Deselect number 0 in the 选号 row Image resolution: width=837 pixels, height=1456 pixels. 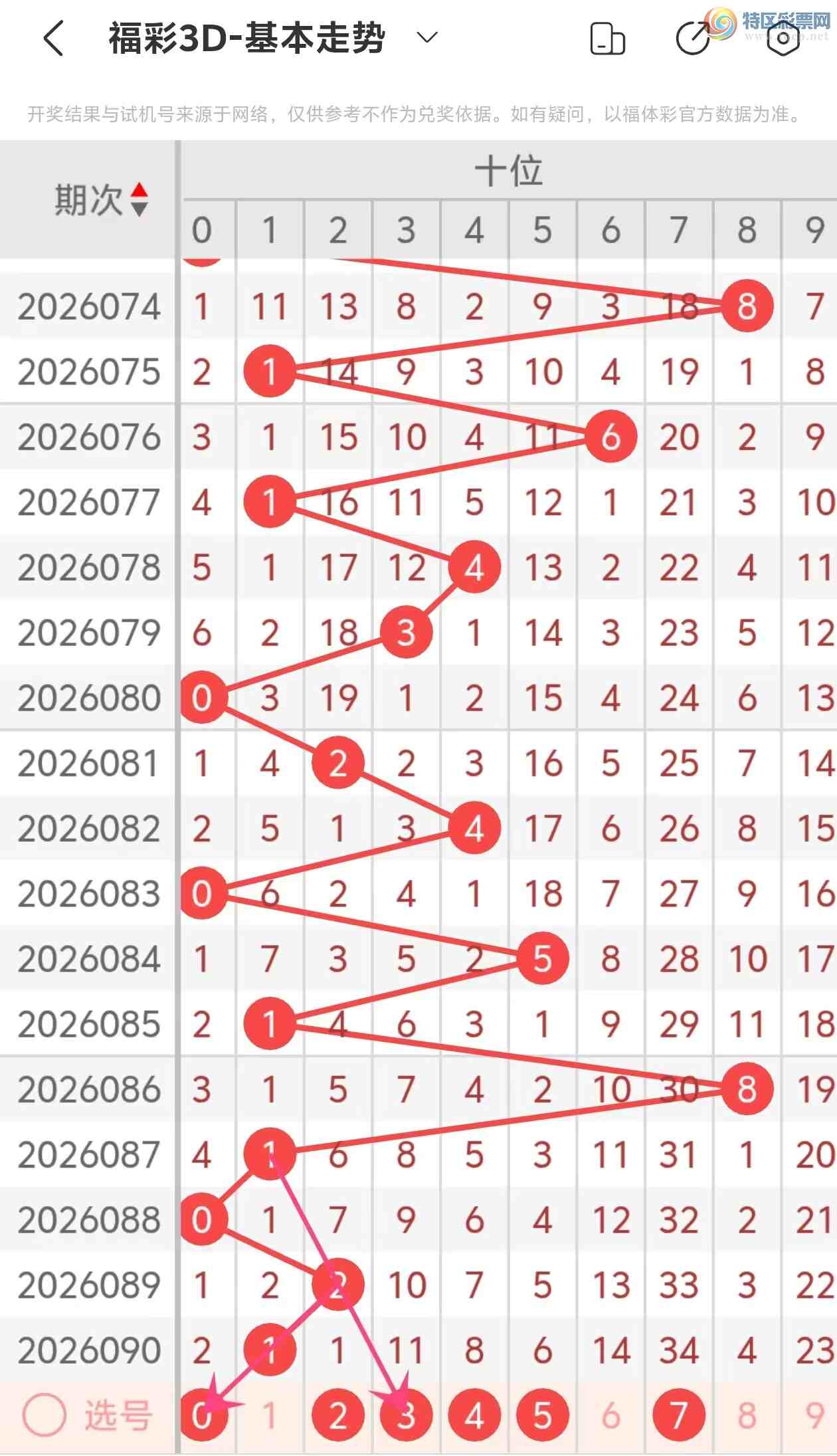point(203,1416)
